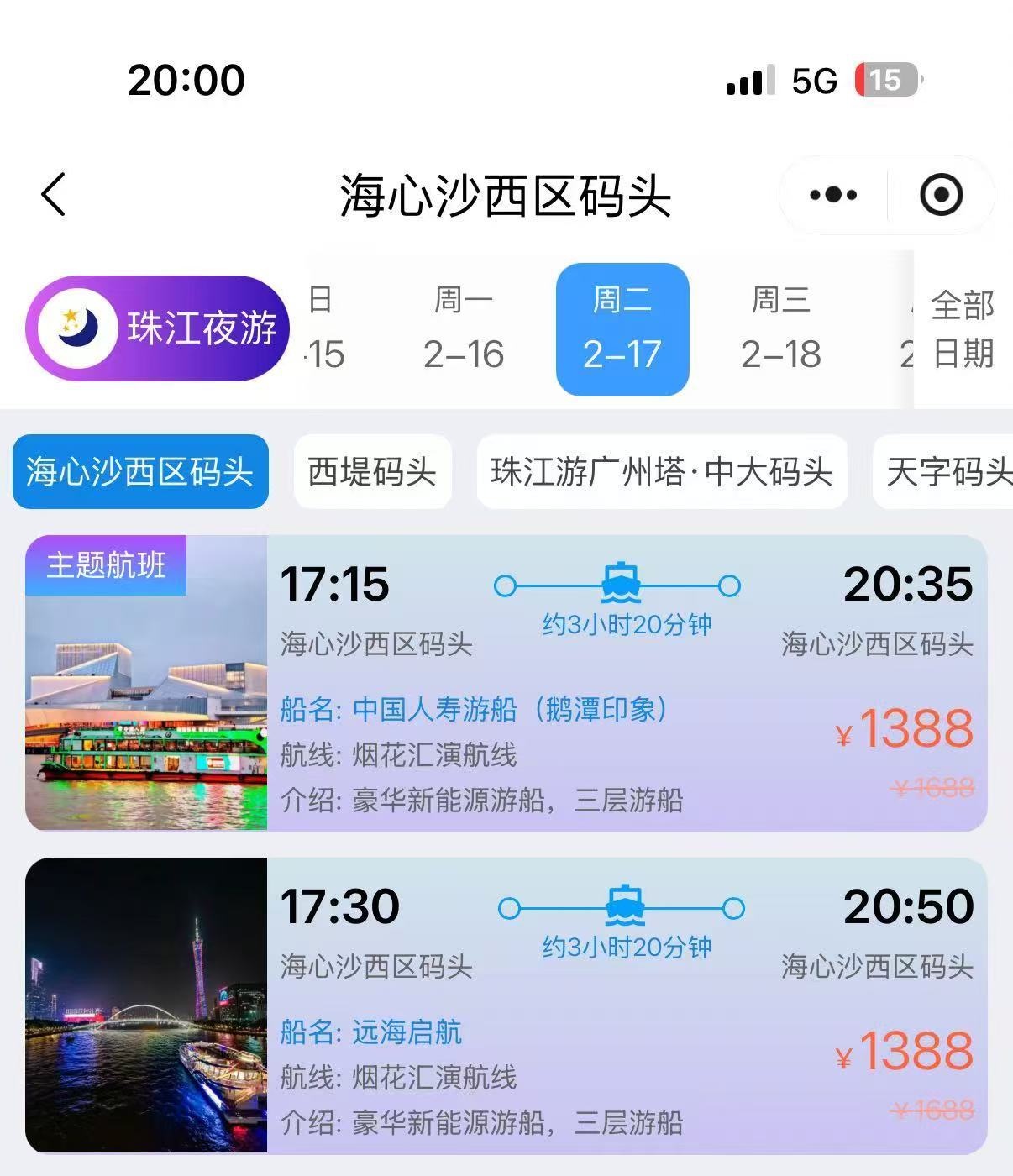Select date 周一 2-16
Viewport: 1013px width, 1176px height.
tap(463, 328)
